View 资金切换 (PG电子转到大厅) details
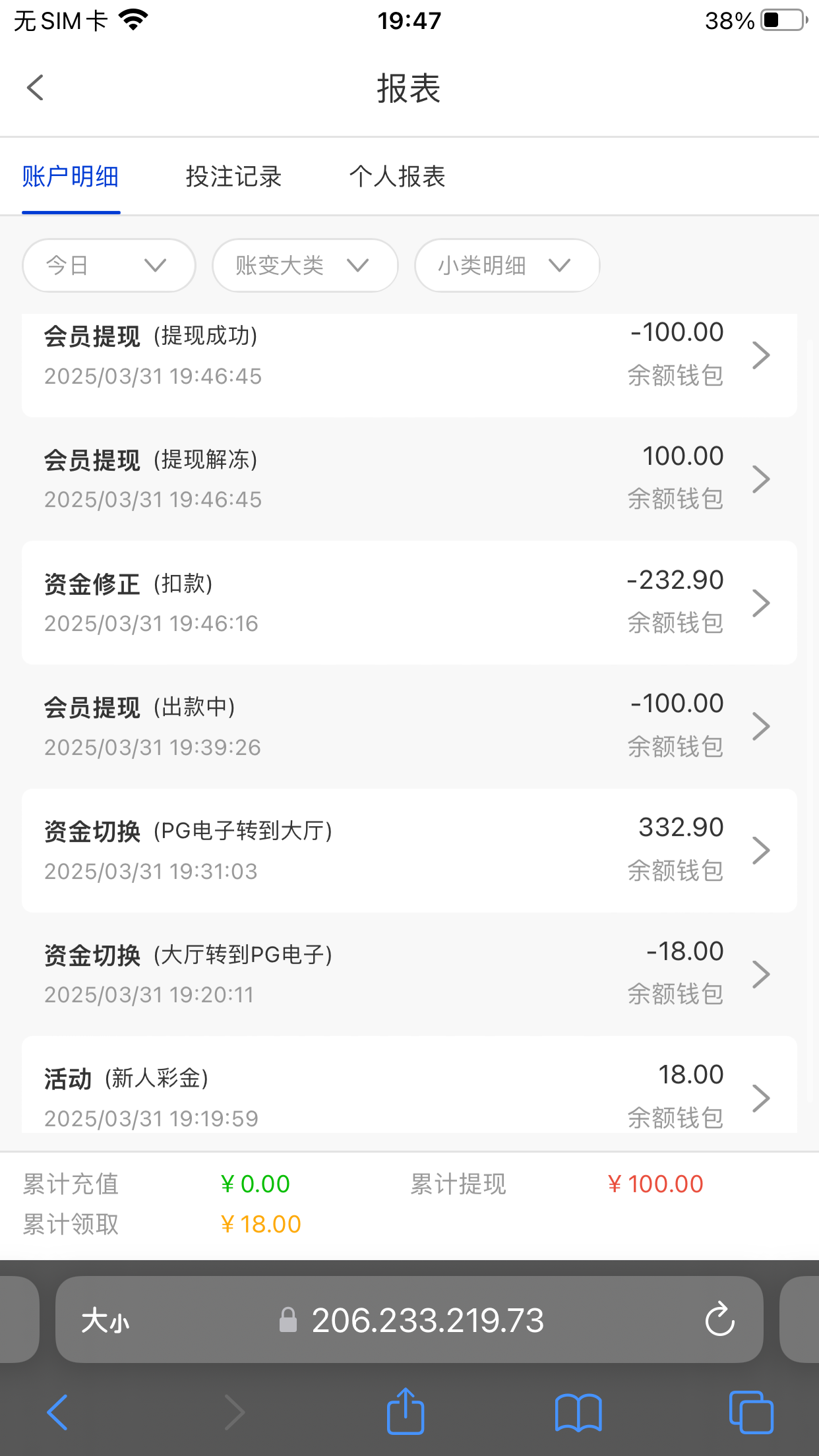 click(x=409, y=850)
